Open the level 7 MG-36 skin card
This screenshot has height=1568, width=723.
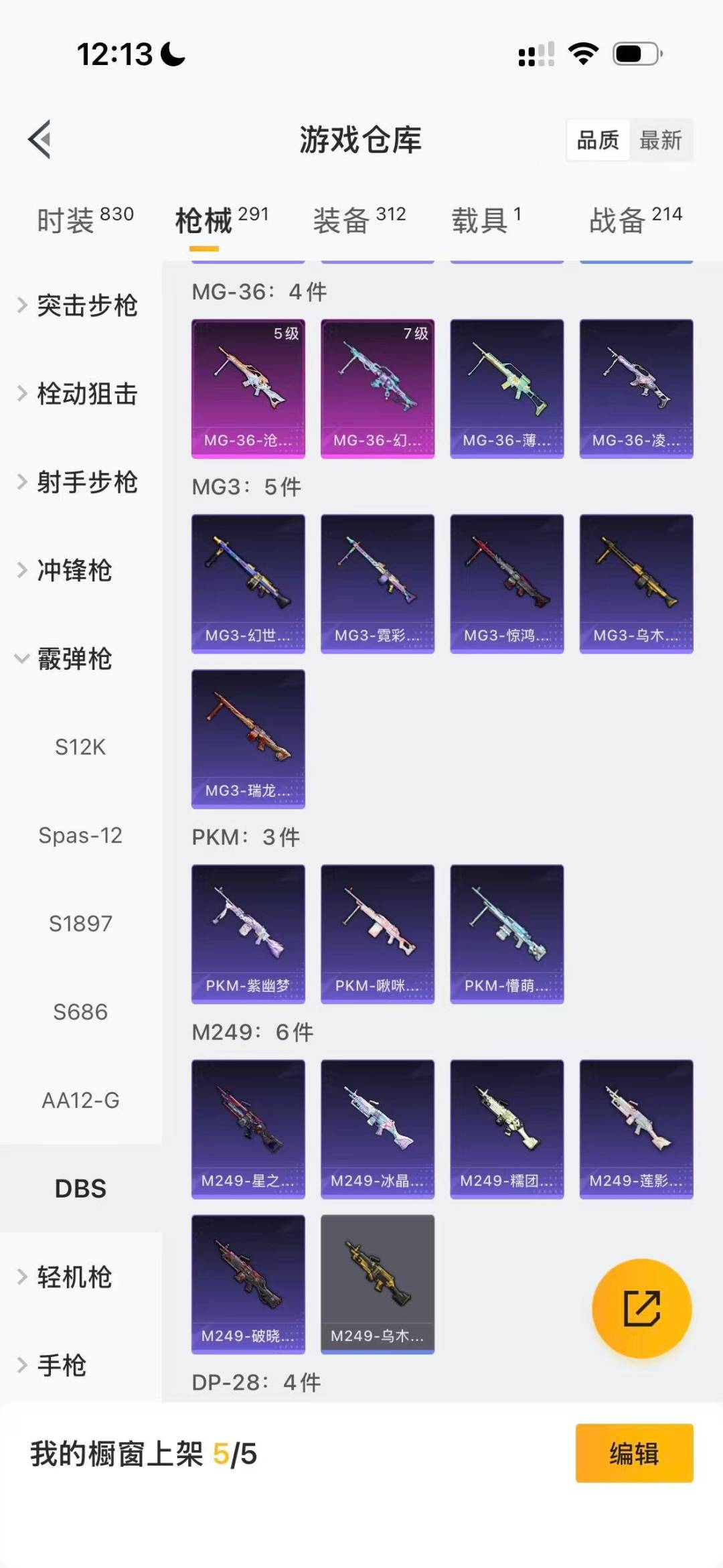pos(378,387)
